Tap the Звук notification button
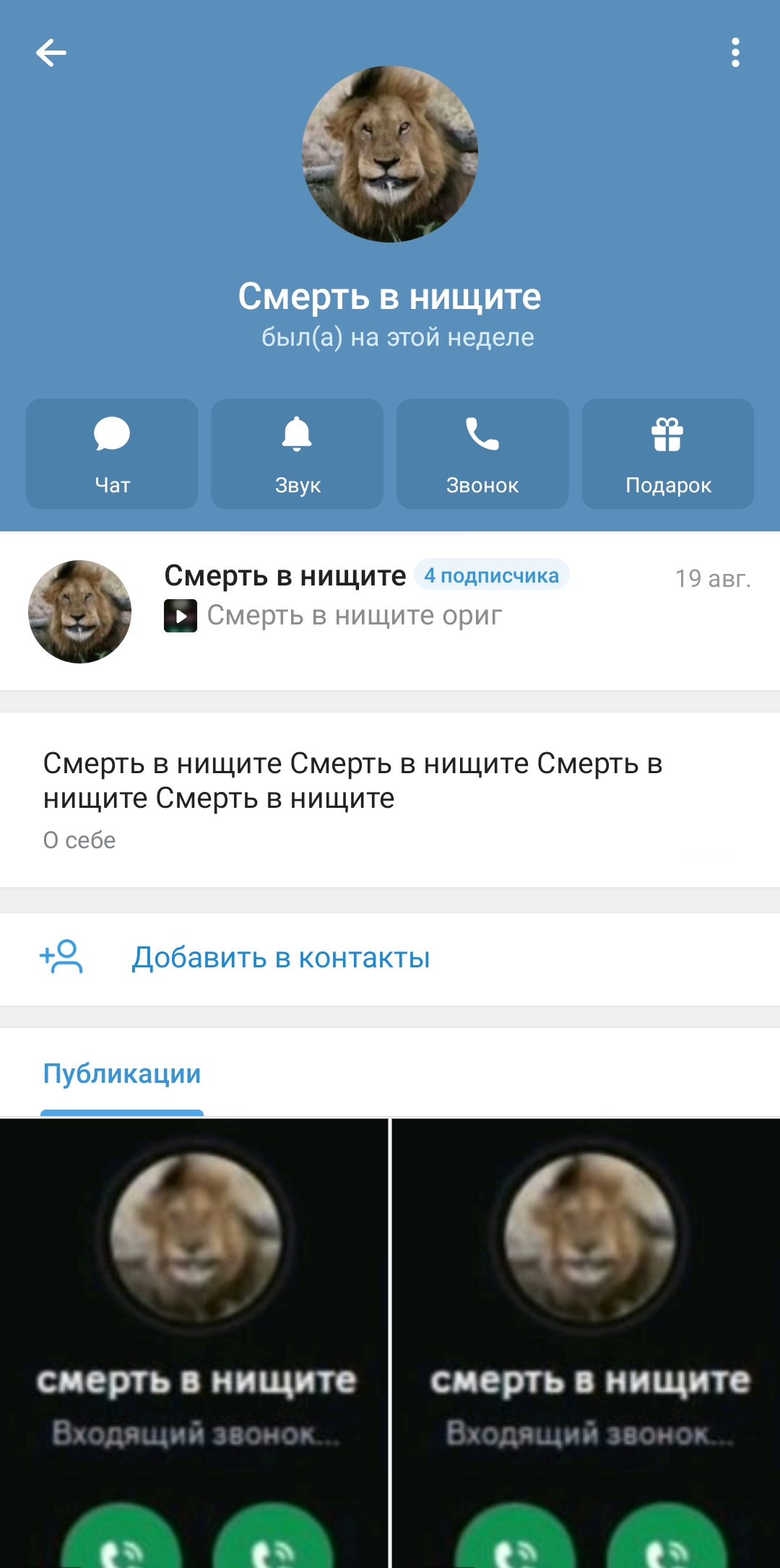This screenshot has height=1568, width=780. pos(297,454)
